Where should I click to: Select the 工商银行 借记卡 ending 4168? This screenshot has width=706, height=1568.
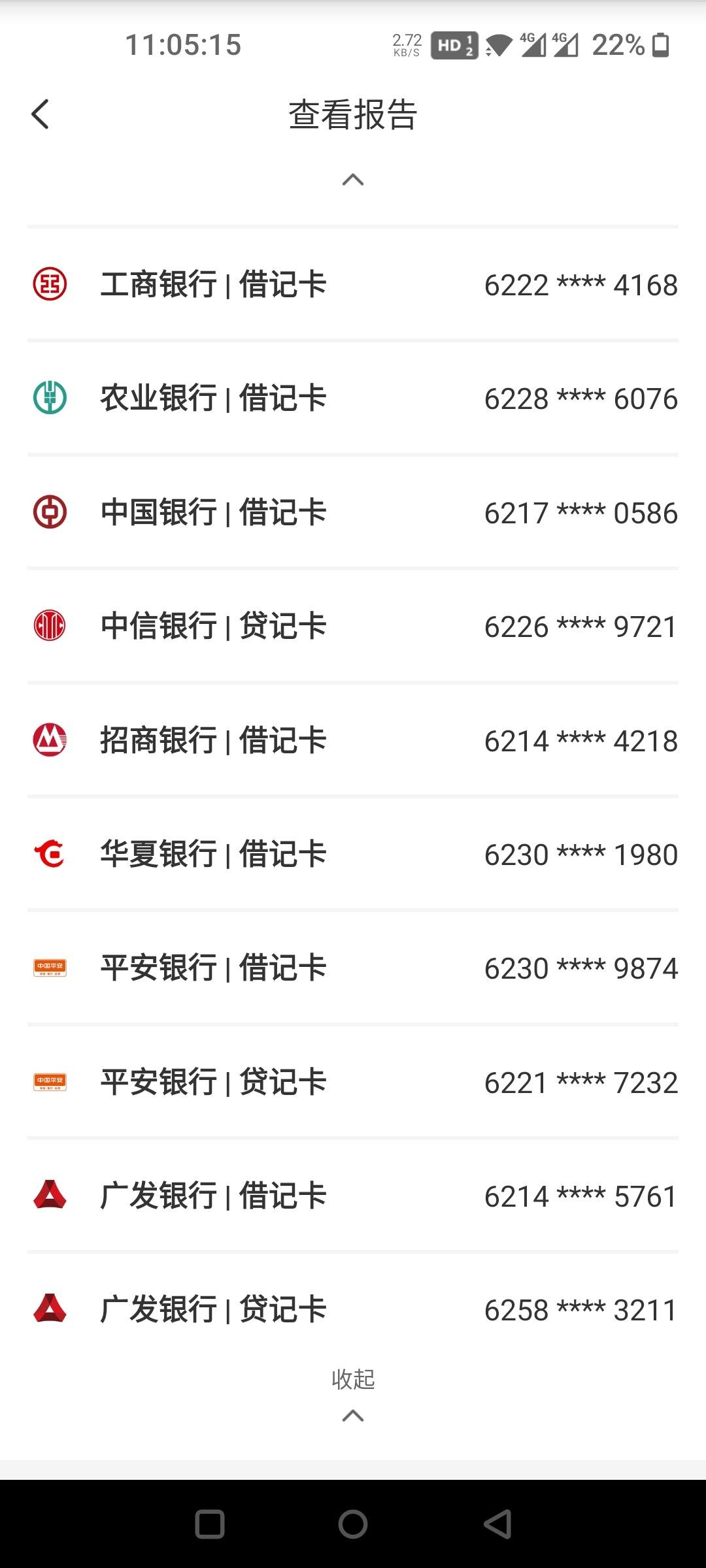pyautogui.click(x=353, y=284)
